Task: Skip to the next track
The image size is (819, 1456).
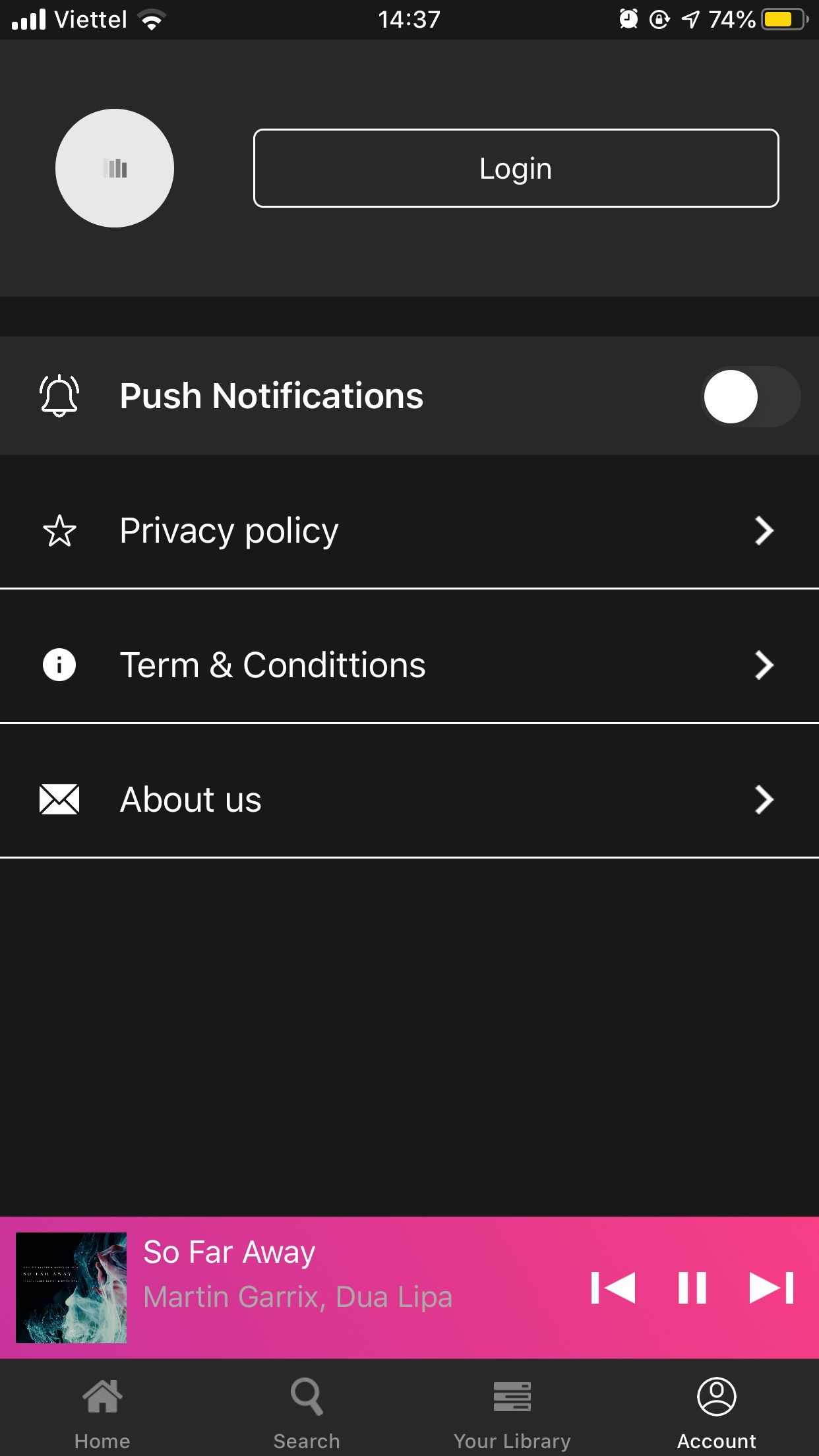Action: tap(772, 1288)
